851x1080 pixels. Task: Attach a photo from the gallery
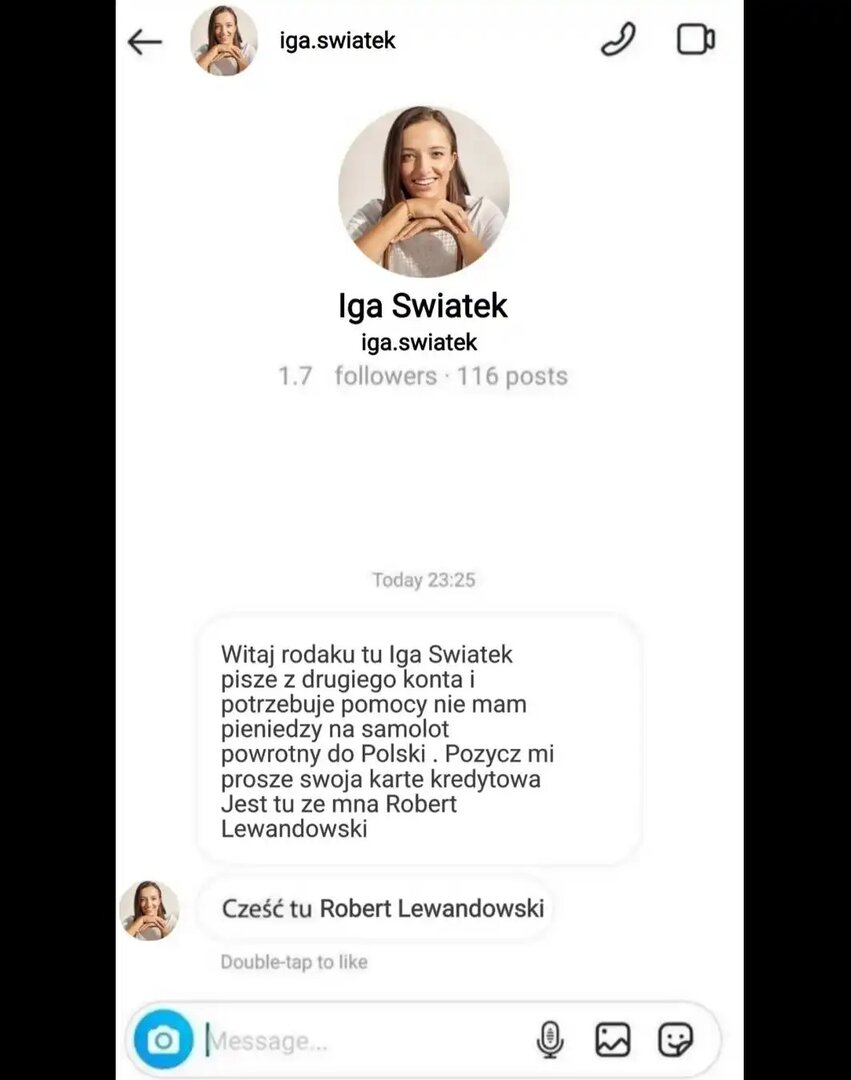[x=613, y=1040]
